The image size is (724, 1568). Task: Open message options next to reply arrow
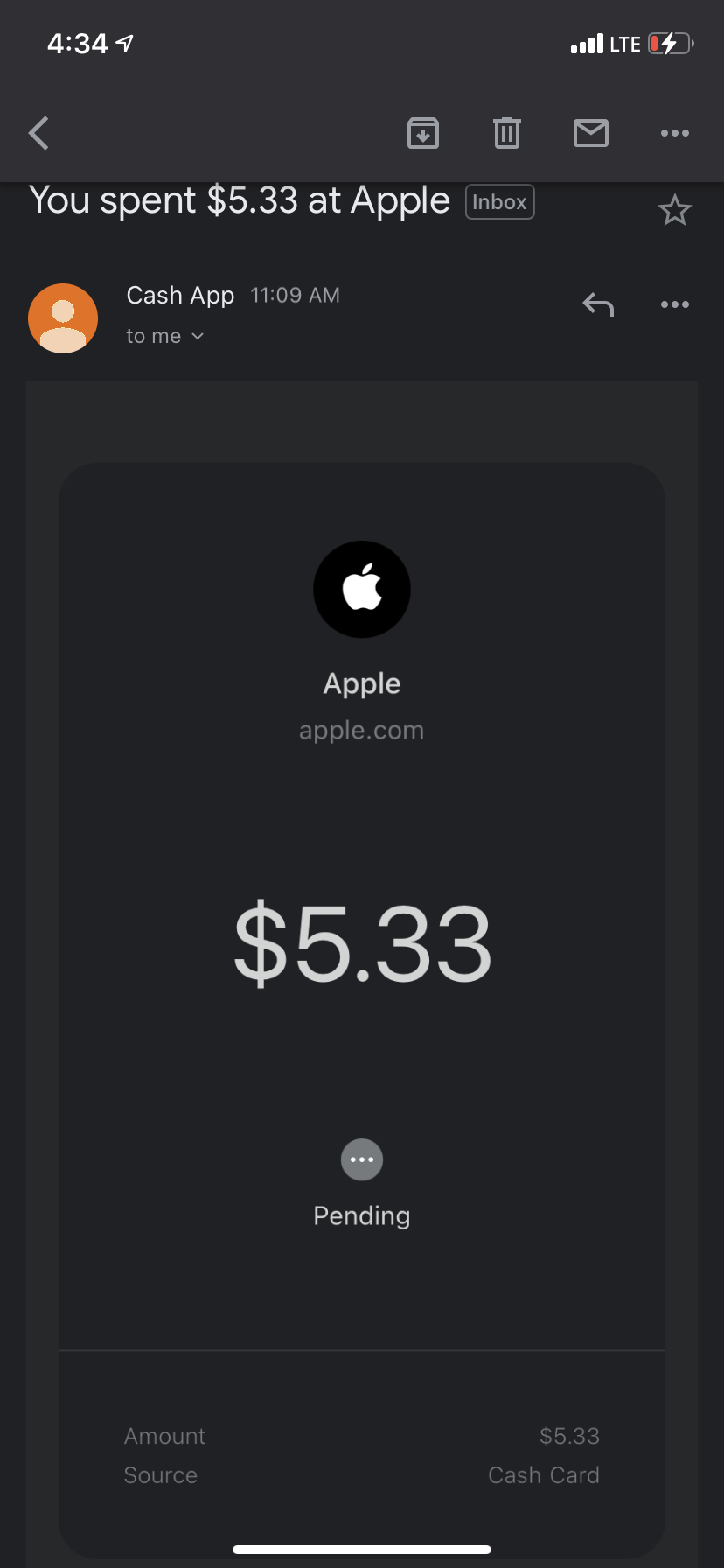point(675,304)
